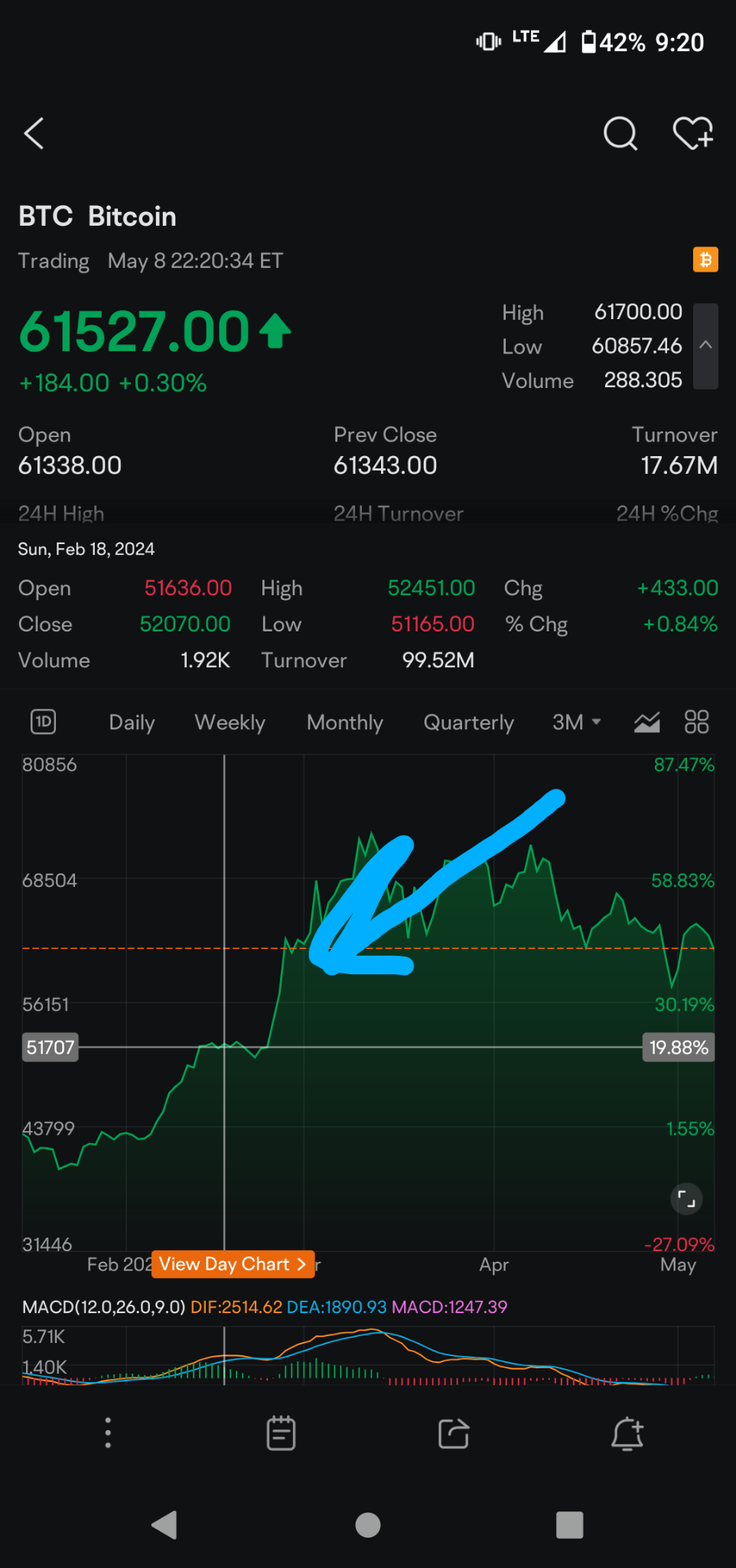Switch to the Monthly tab
Screen dimensions: 736x1568
pos(344,722)
